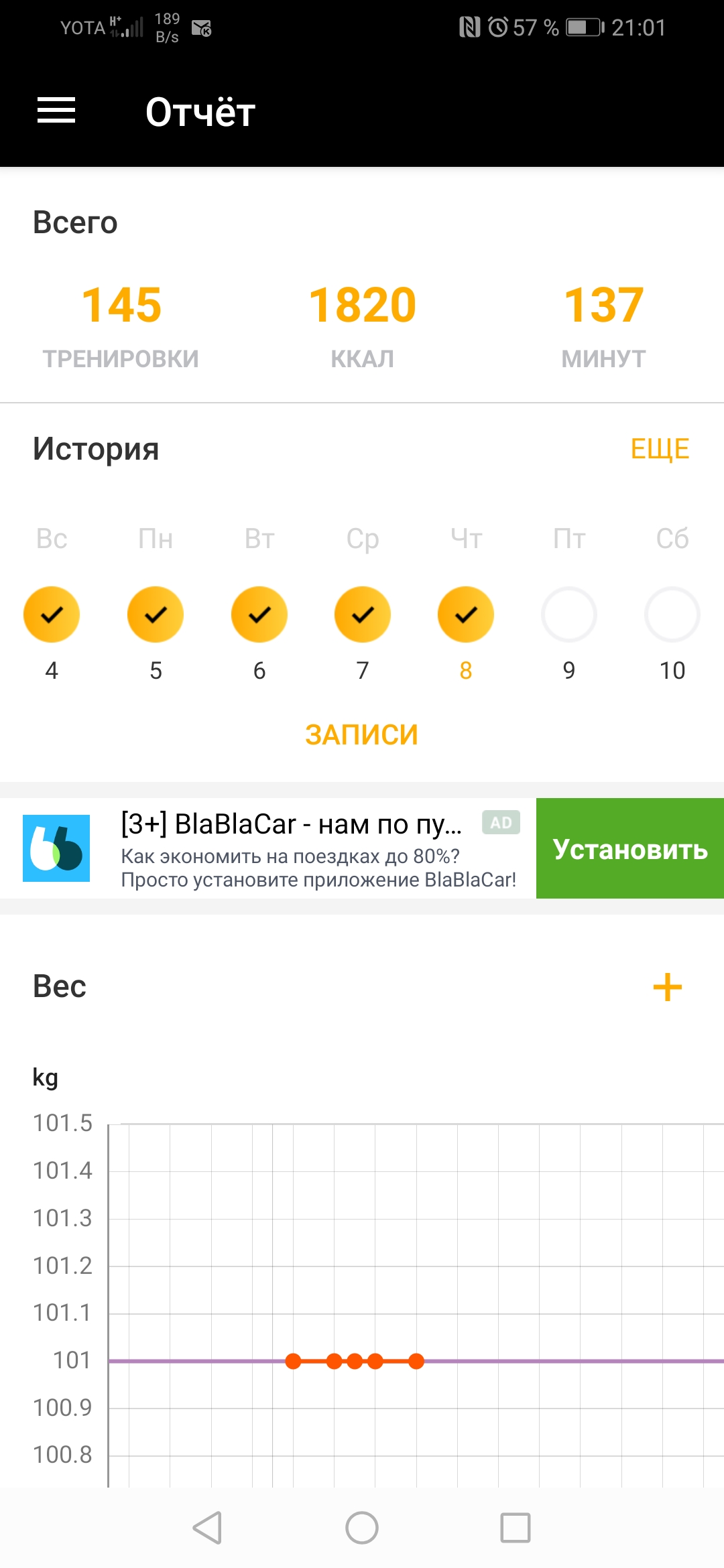Go to the system home screen
This screenshot has height=1568, width=724.
(362, 1528)
